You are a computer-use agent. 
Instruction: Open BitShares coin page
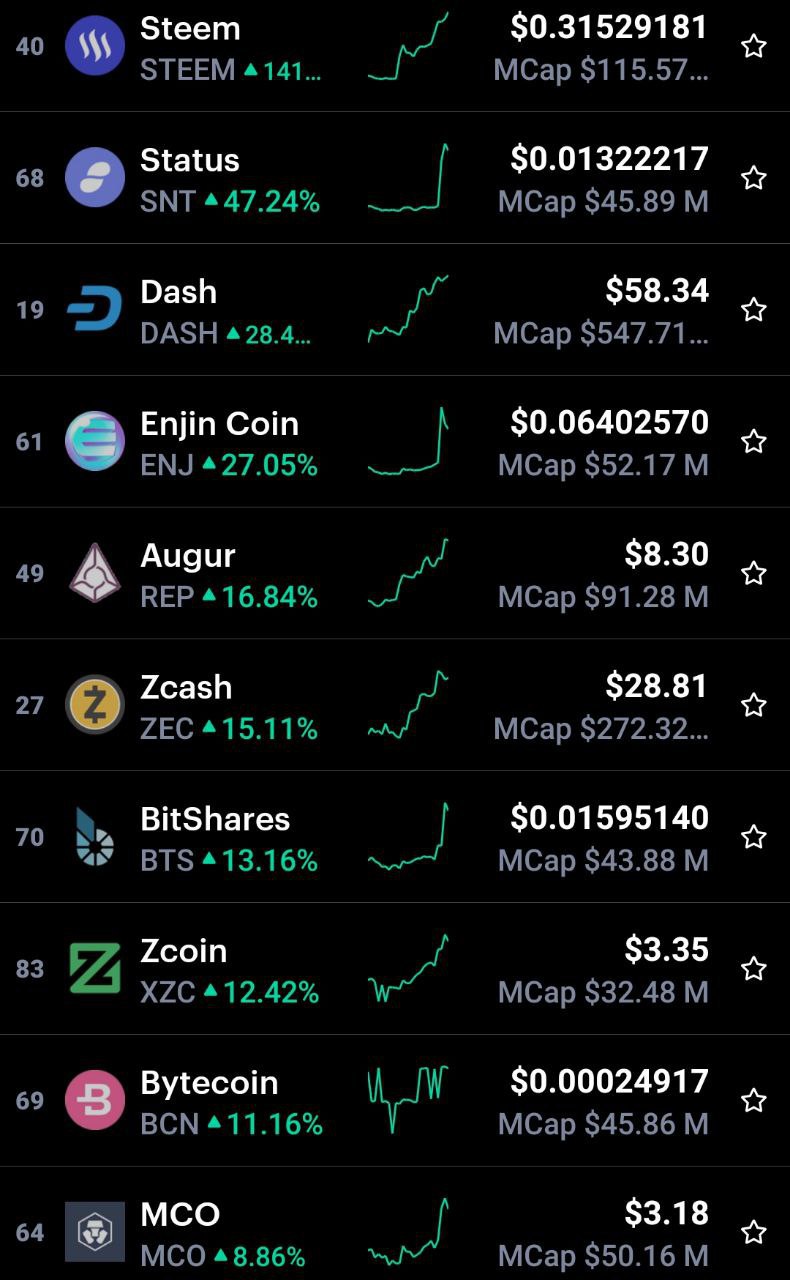tap(395, 837)
